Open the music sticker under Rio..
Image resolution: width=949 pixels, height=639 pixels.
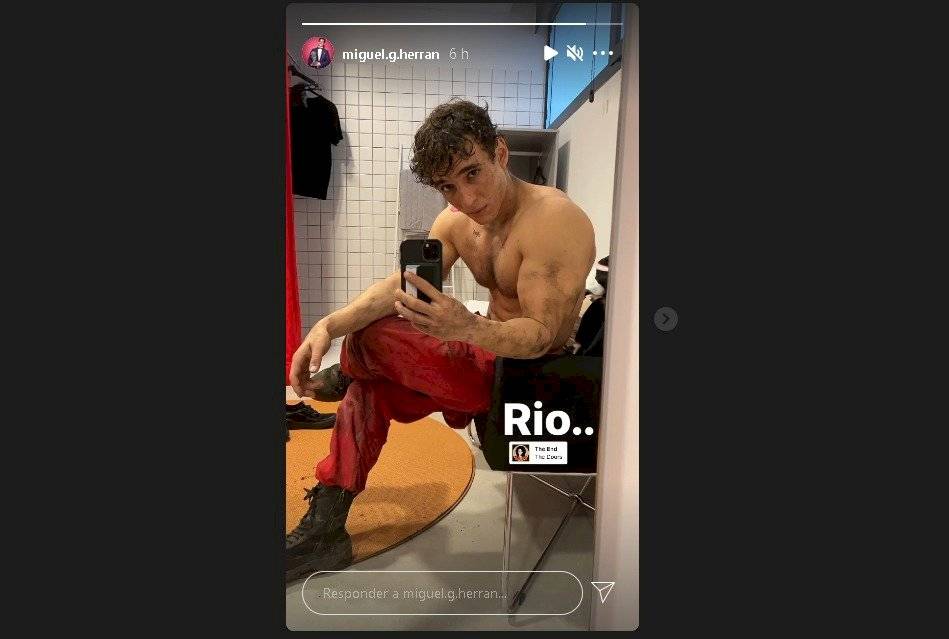point(537,453)
